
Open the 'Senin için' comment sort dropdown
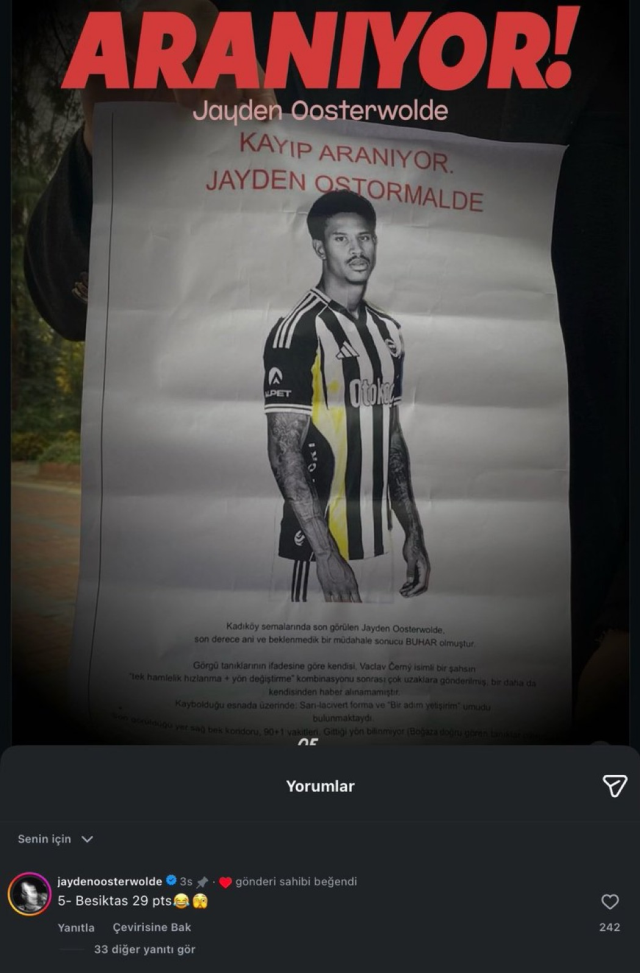pyautogui.click(x=55, y=839)
